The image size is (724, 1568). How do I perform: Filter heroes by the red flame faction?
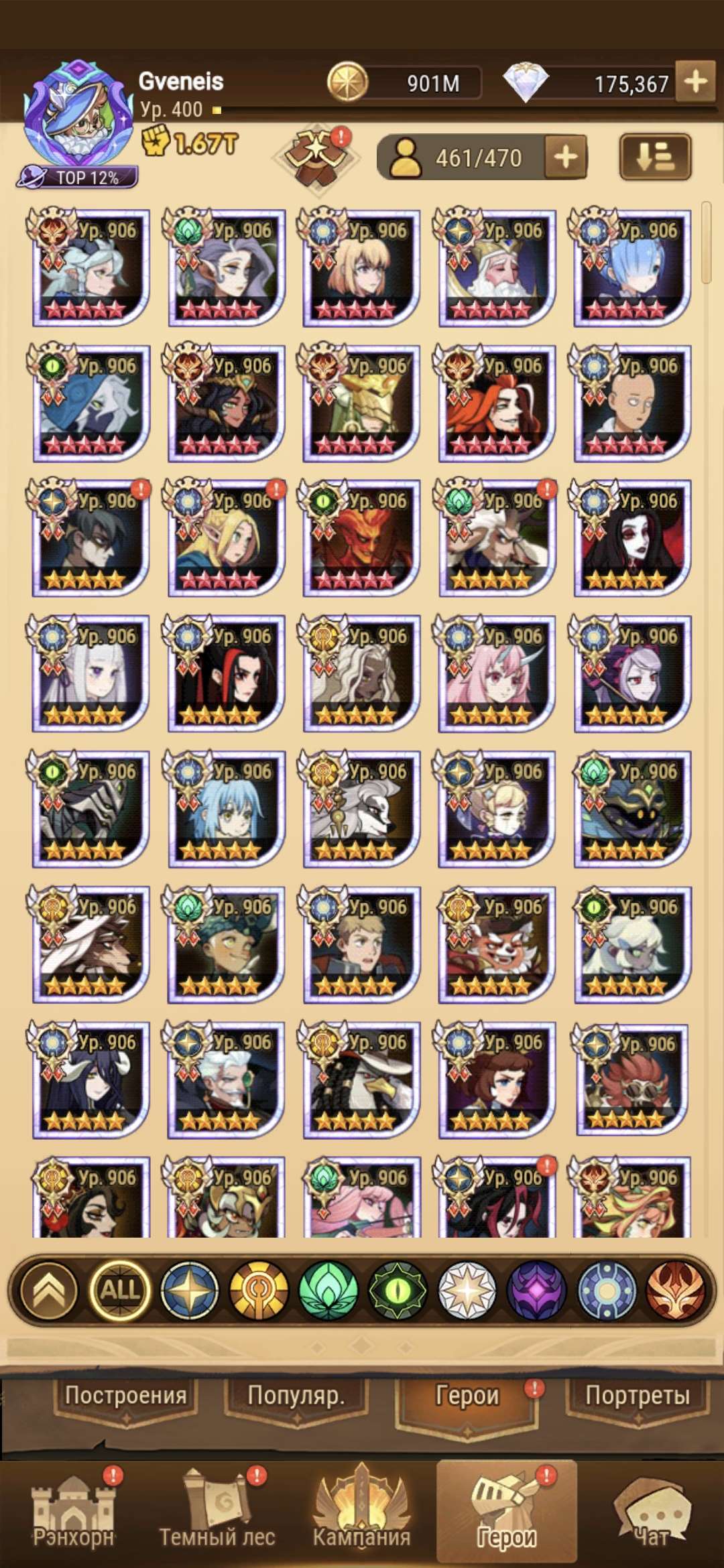[x=676, y=1290]
